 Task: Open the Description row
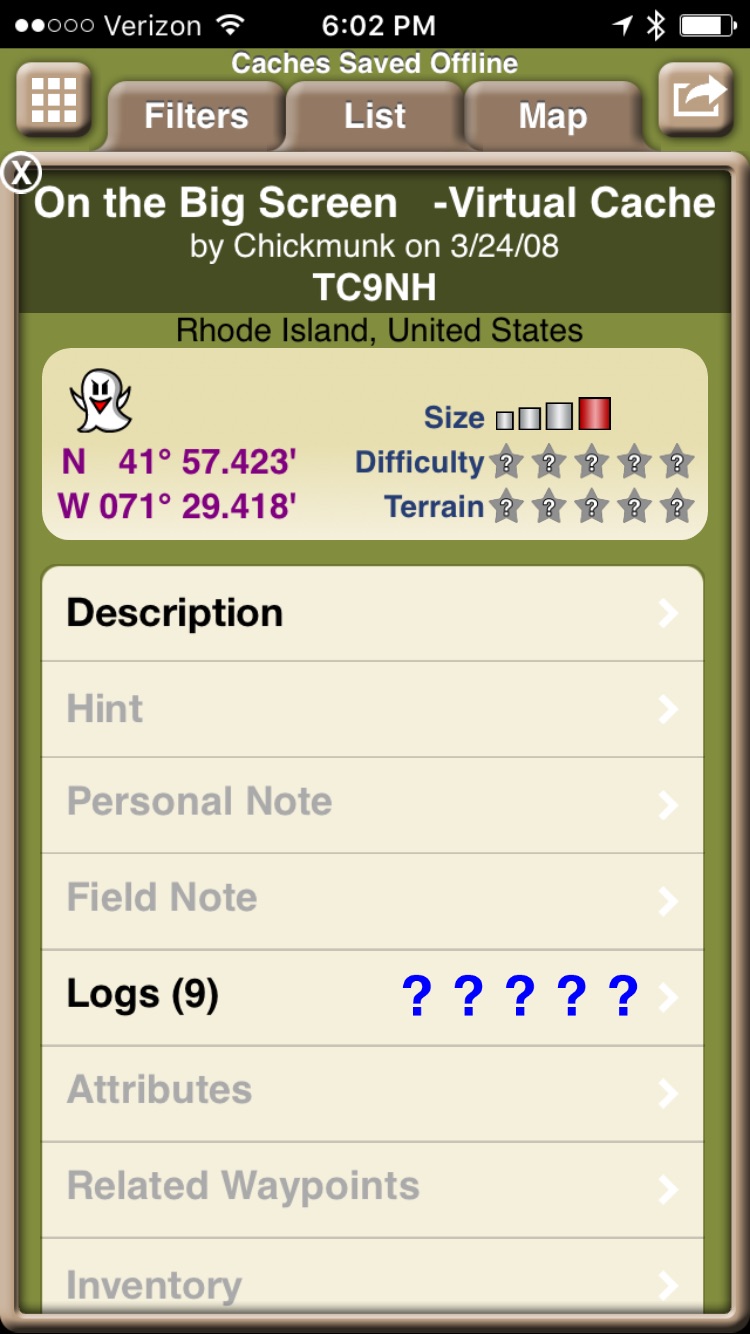click(x=372, y=613)
